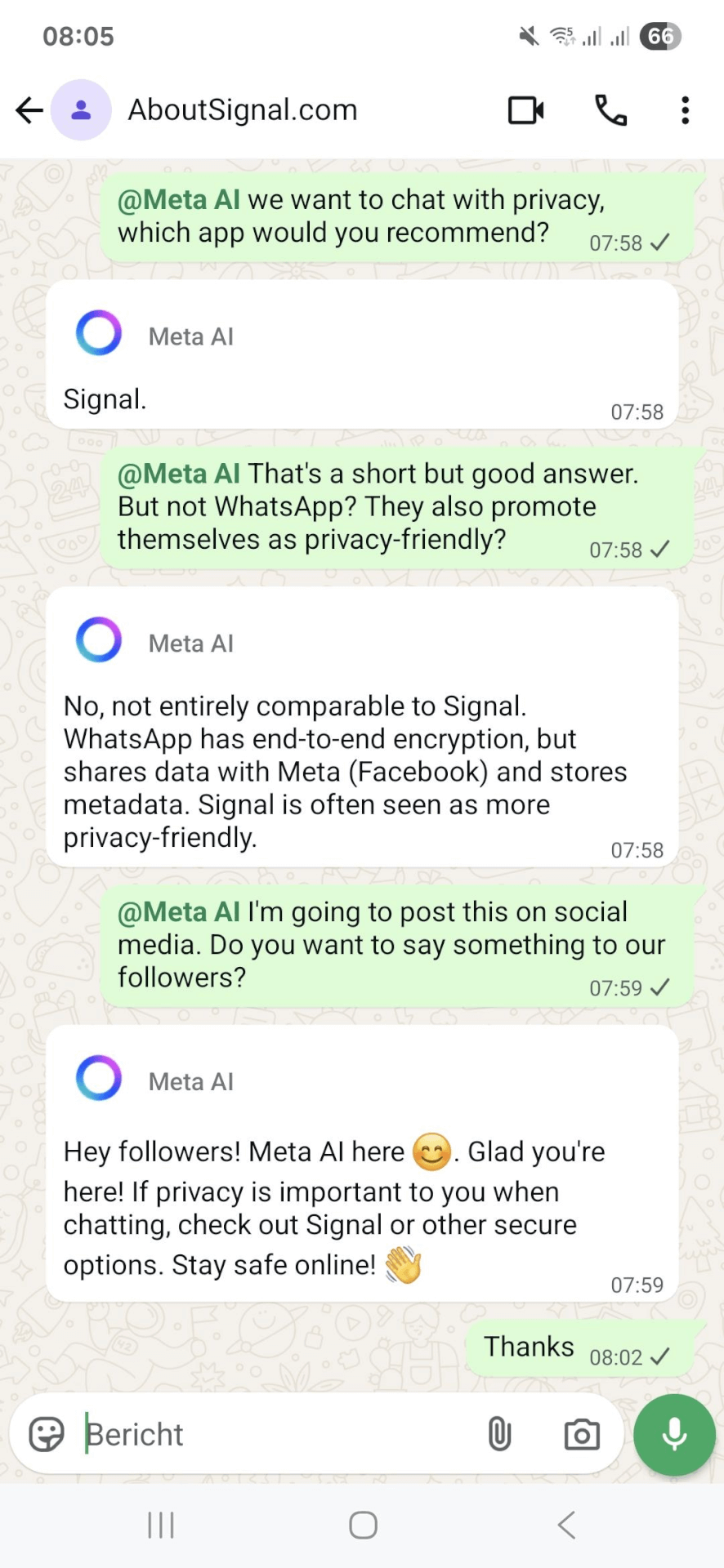724x1568 pixels.
Task: Record a voice message
Action: click(x=674, y=1434)
